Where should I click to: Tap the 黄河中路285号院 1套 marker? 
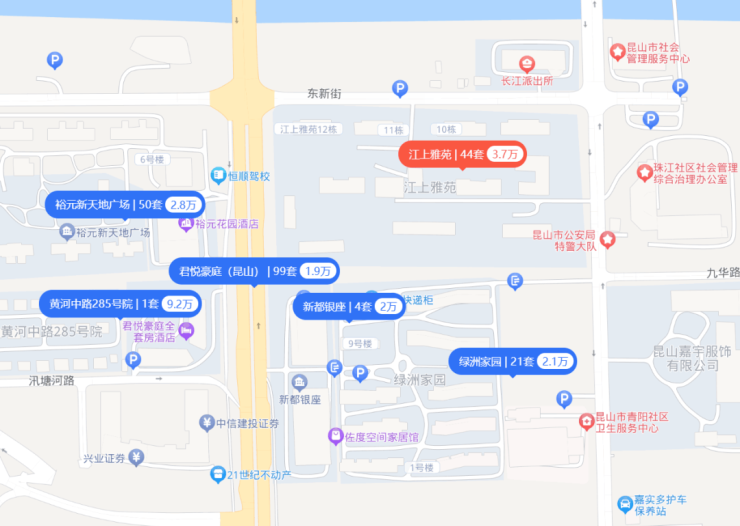coord(119,303)
